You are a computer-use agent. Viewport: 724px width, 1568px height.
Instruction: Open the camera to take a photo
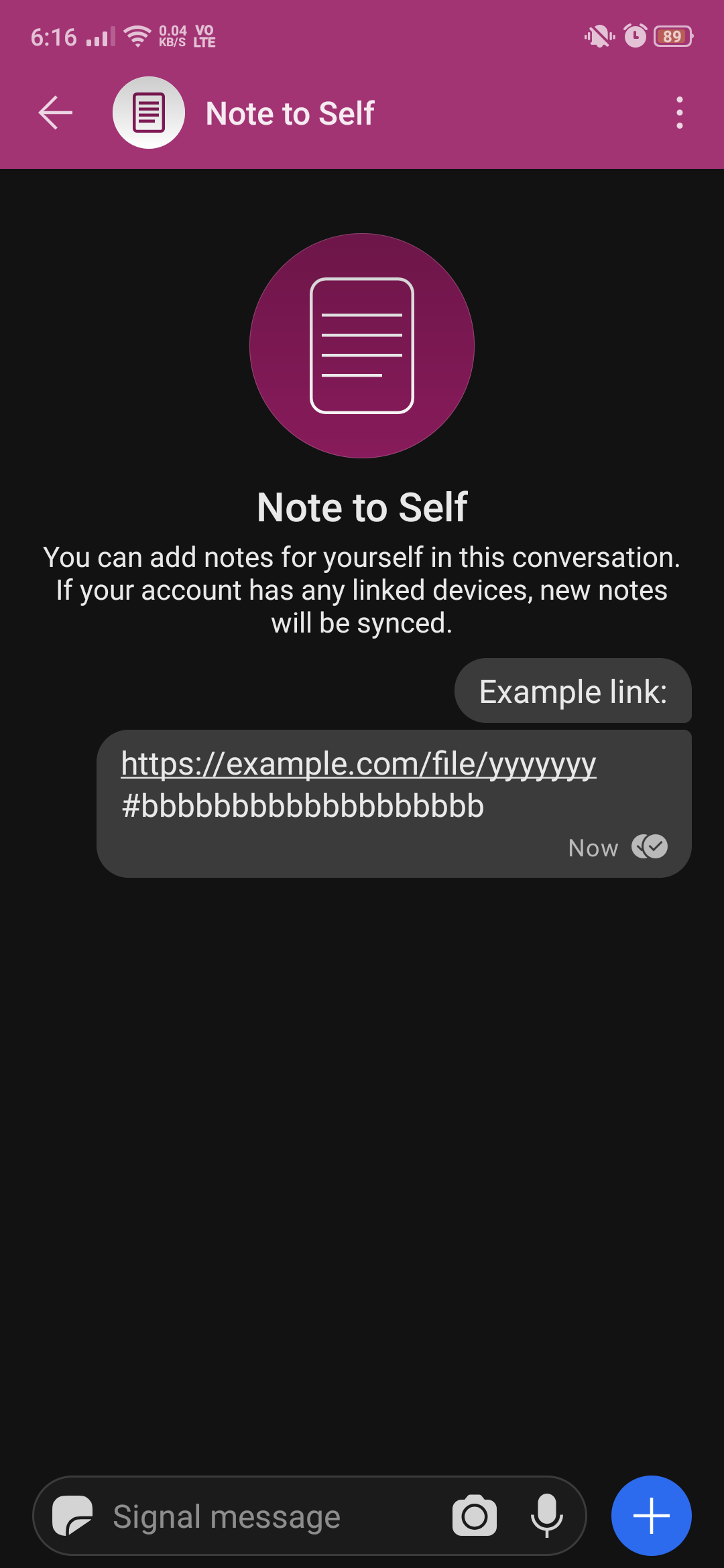tap(475, 1516)
